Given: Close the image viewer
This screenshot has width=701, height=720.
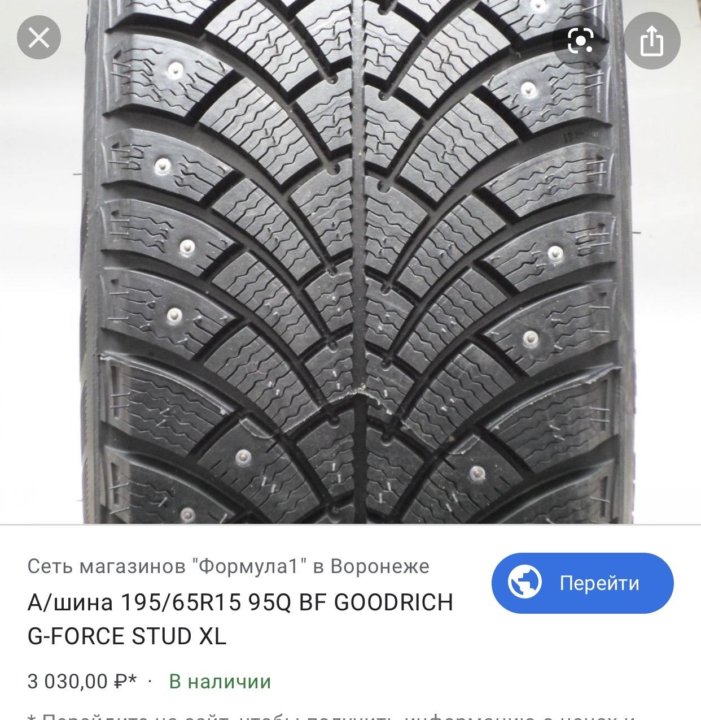Looking at the screenshot, I should click(39, 39).
